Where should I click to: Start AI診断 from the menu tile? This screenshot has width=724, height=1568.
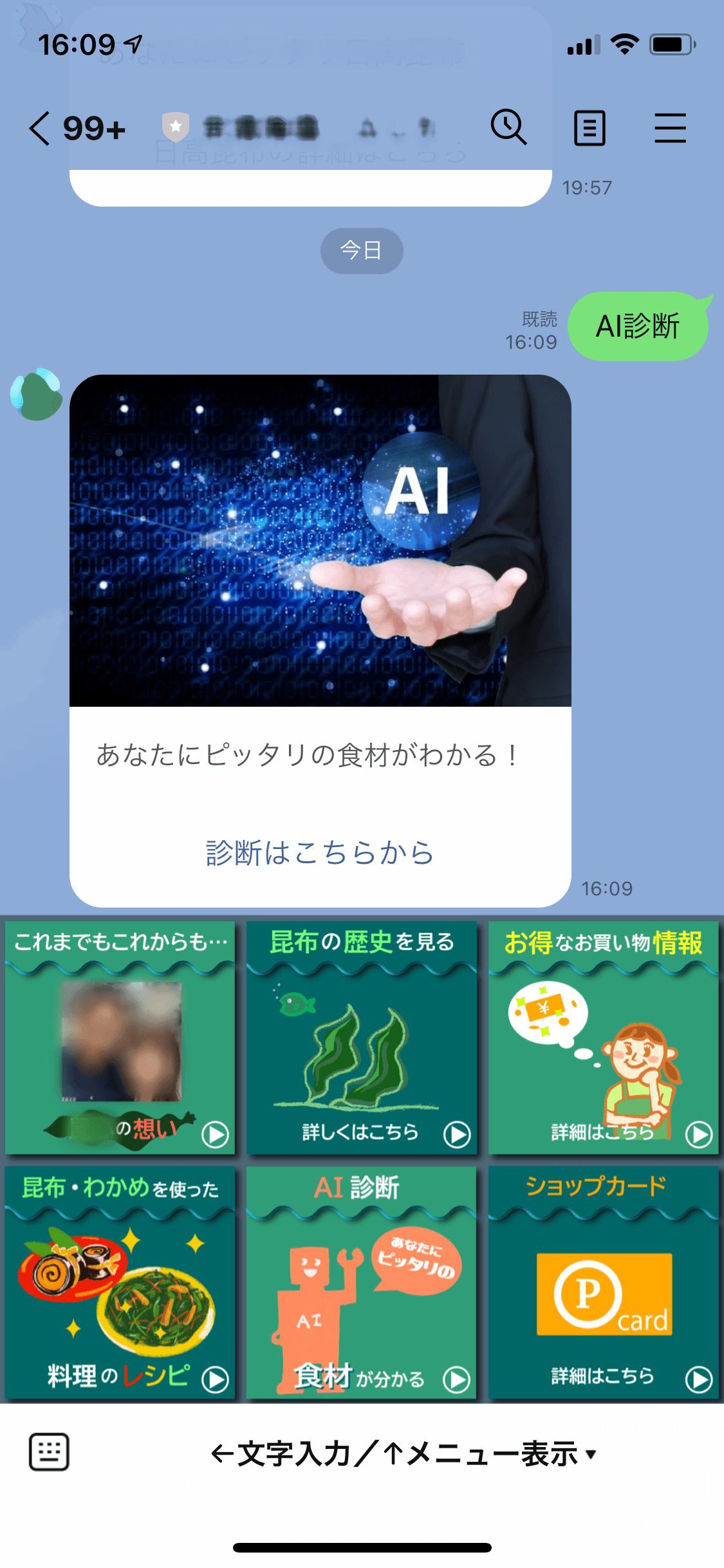tap(362, 1282)
